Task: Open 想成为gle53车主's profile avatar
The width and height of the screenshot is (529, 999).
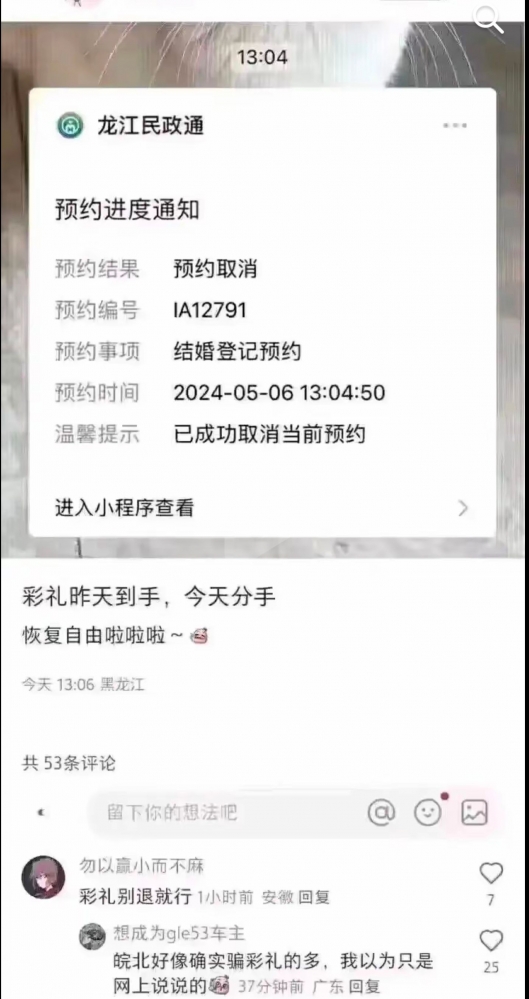Action: (x=92, y=936)
